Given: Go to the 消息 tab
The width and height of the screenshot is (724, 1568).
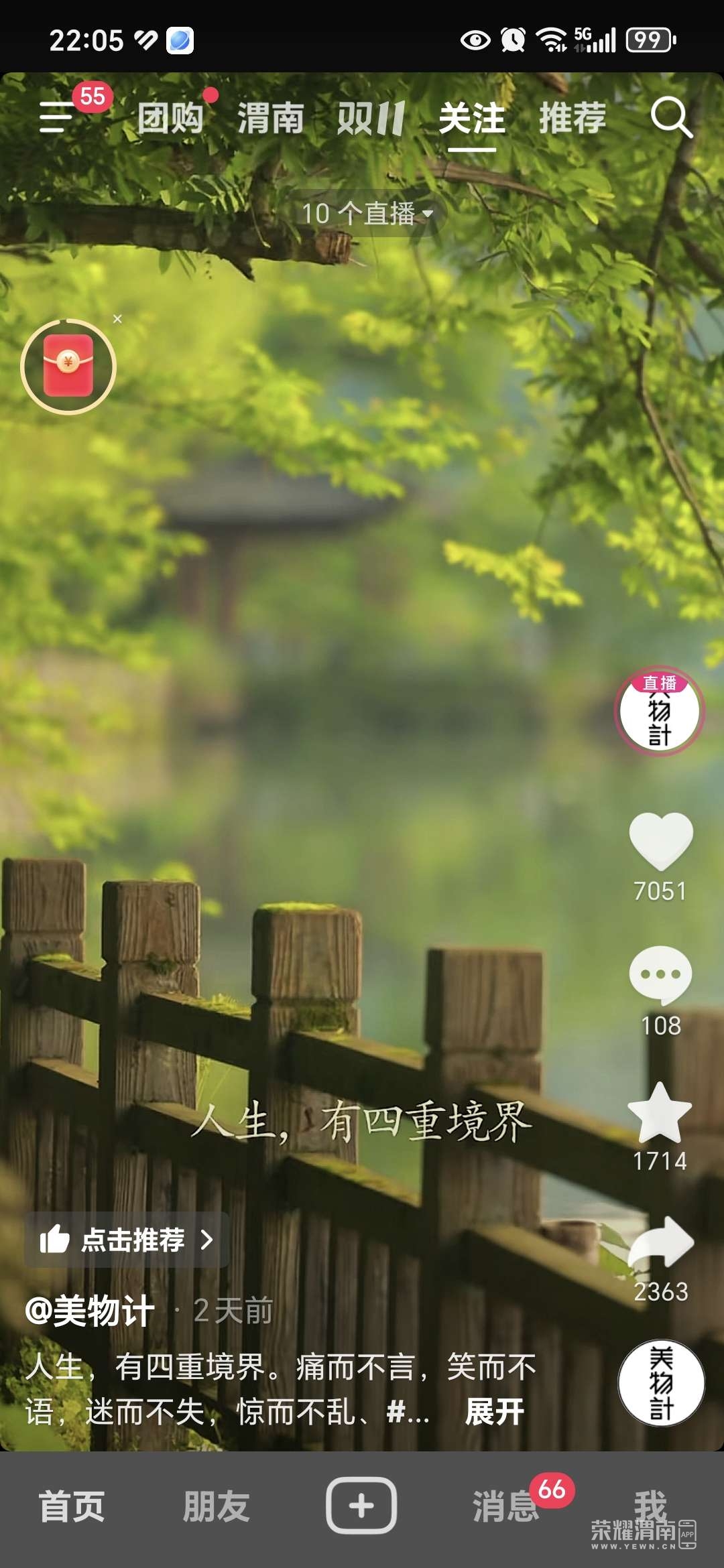Looking at the screenshot, I should [506, 1507].
